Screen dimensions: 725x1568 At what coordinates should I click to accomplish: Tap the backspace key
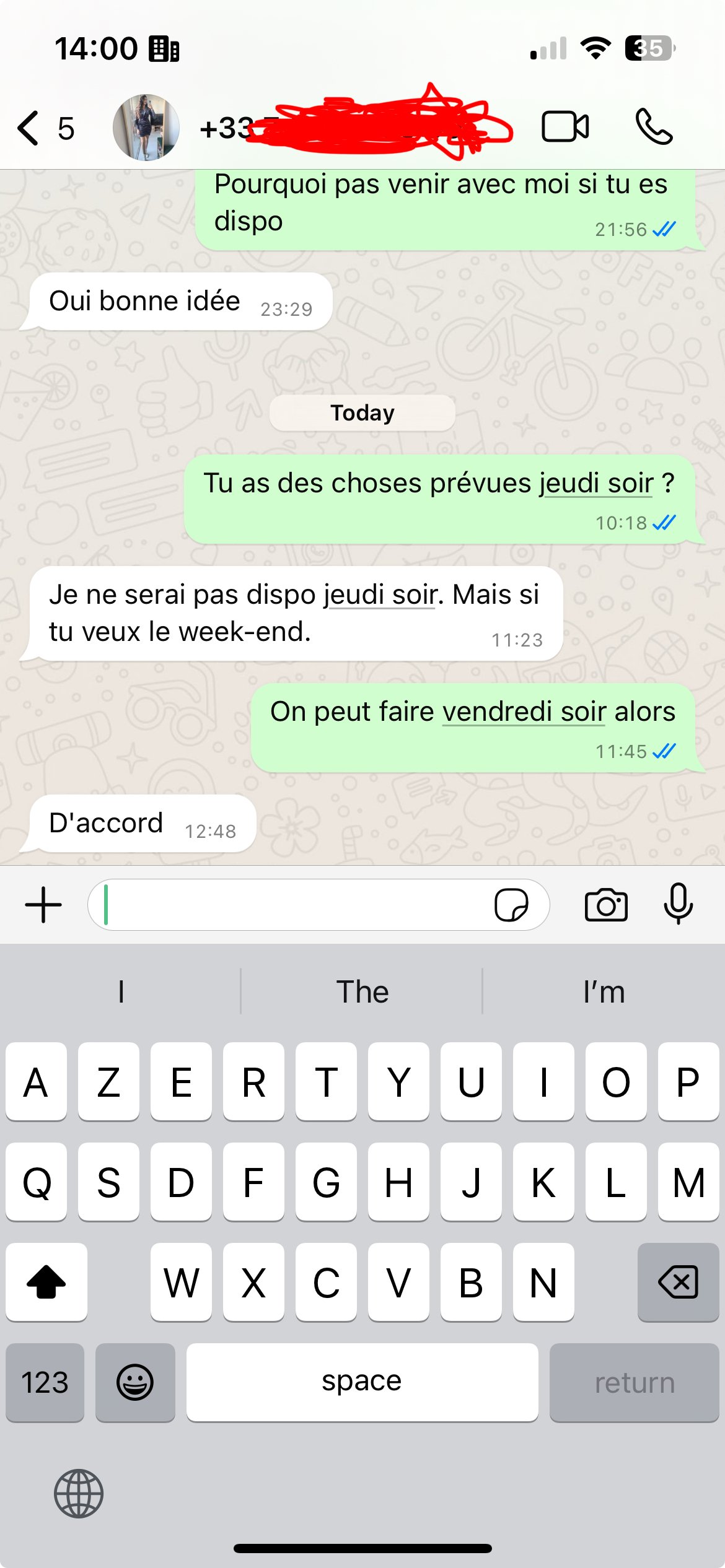click(x=679, y=1282)
